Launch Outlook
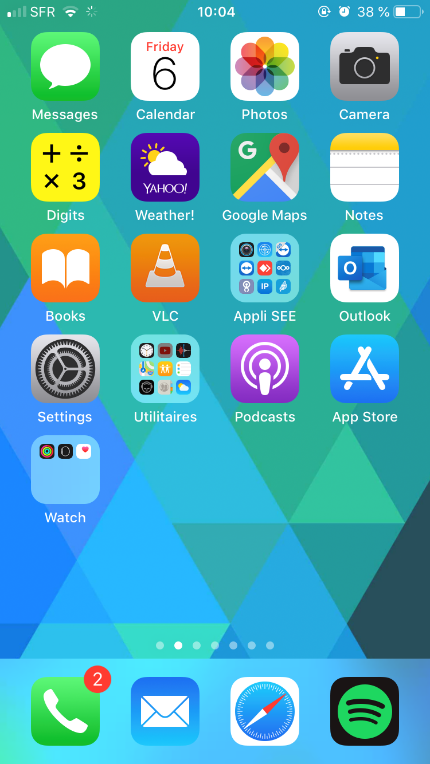The image size is (430, 764). (364, 268)
